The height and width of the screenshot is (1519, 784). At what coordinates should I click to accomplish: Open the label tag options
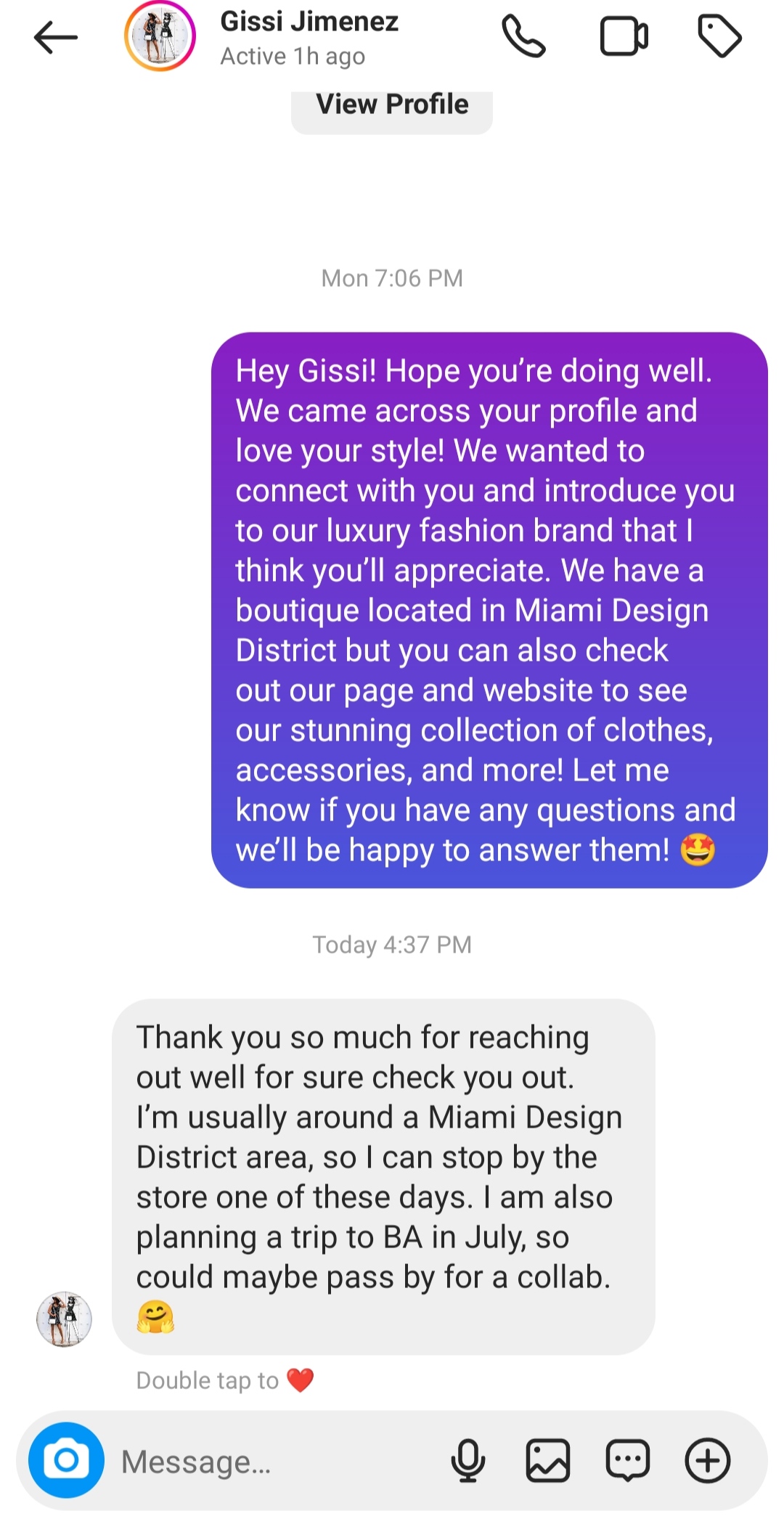719,36
